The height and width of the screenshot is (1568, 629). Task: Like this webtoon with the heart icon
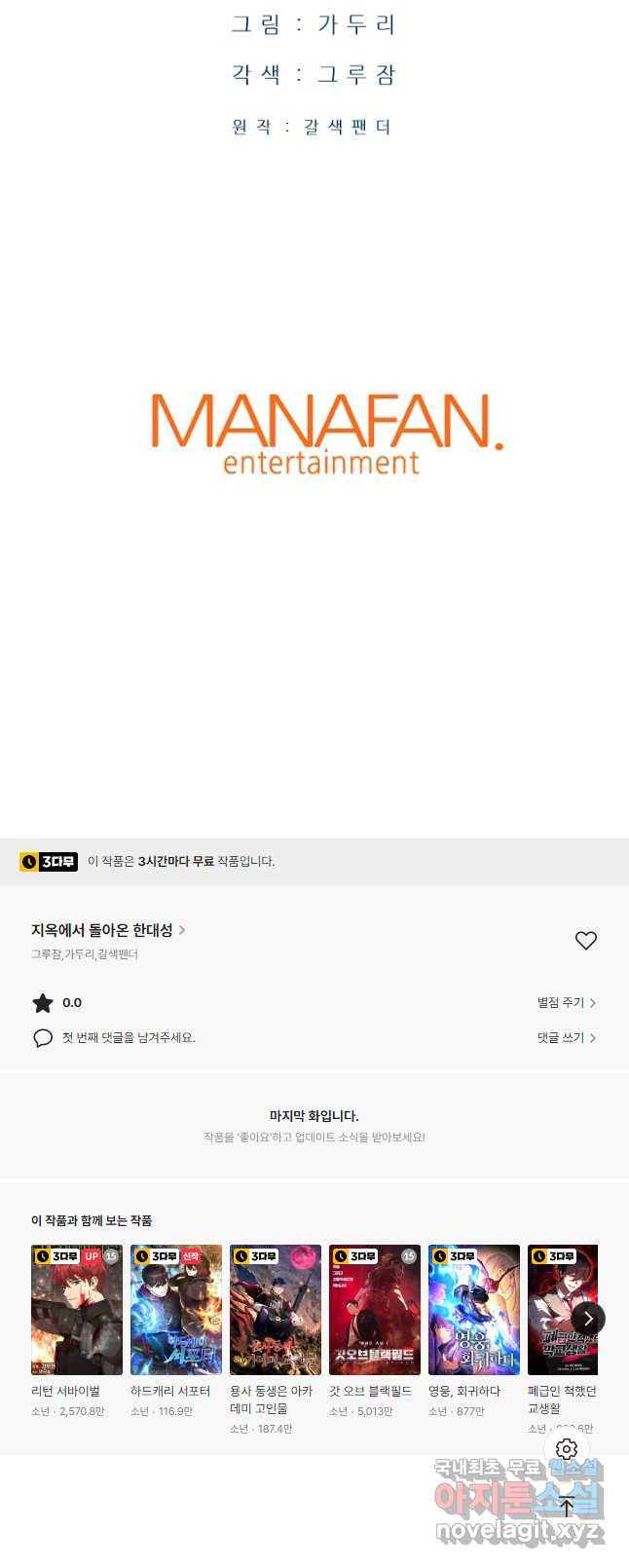coord(585,940)
